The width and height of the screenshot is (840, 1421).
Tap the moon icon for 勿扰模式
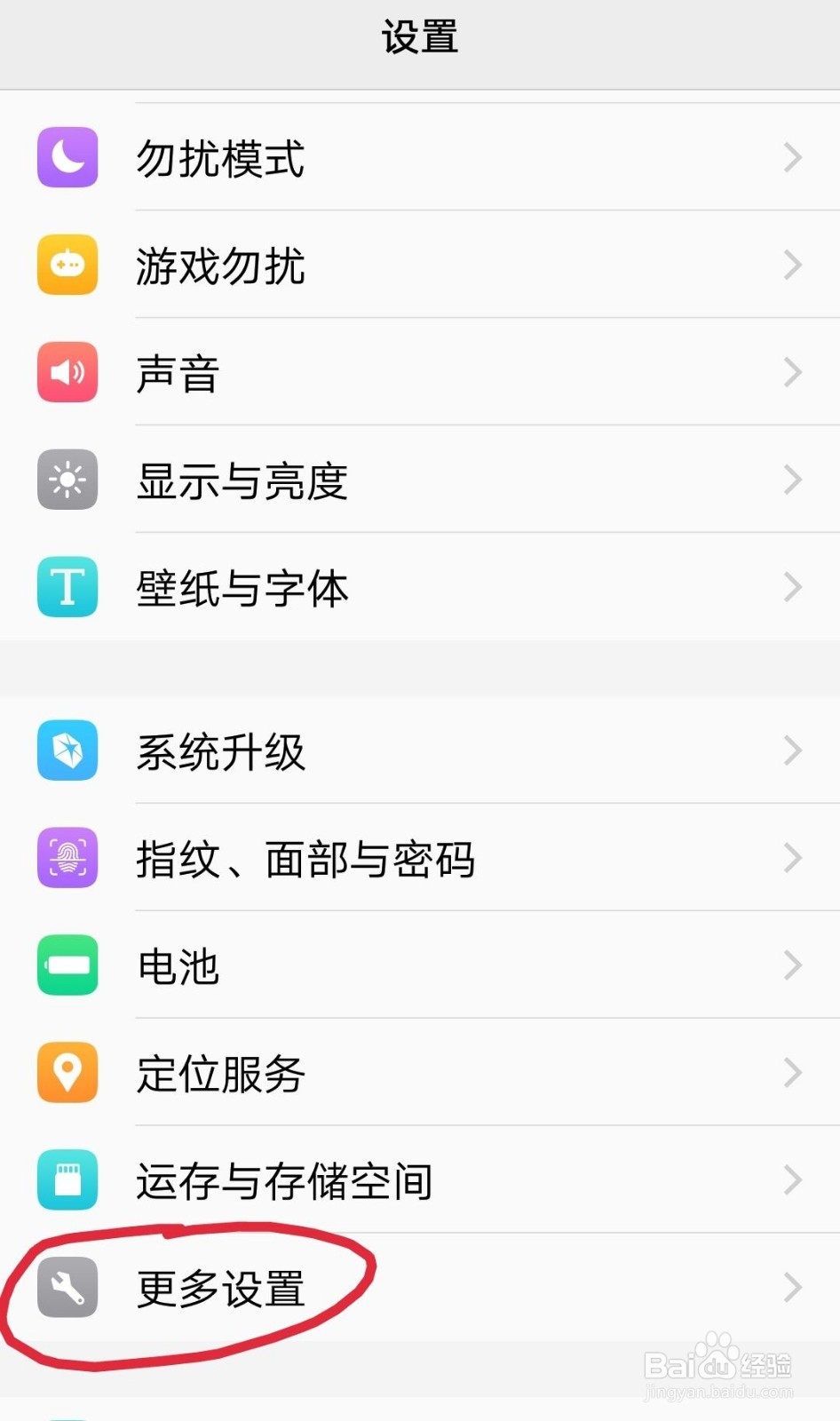(67, 157)
